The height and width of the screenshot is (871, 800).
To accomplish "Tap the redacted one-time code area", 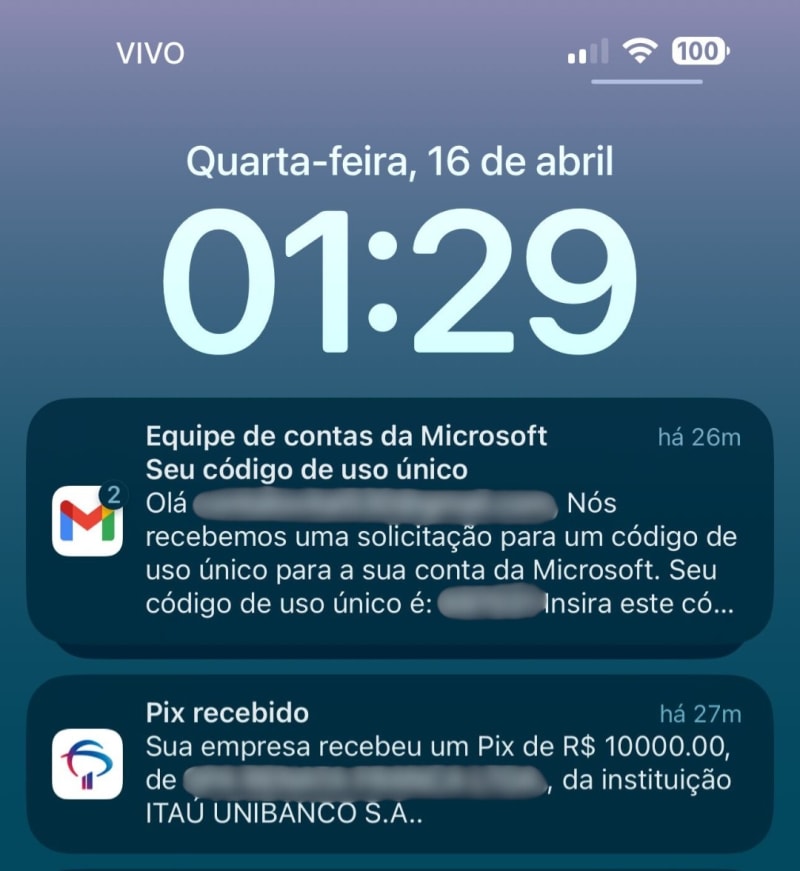I will (488, 603).
